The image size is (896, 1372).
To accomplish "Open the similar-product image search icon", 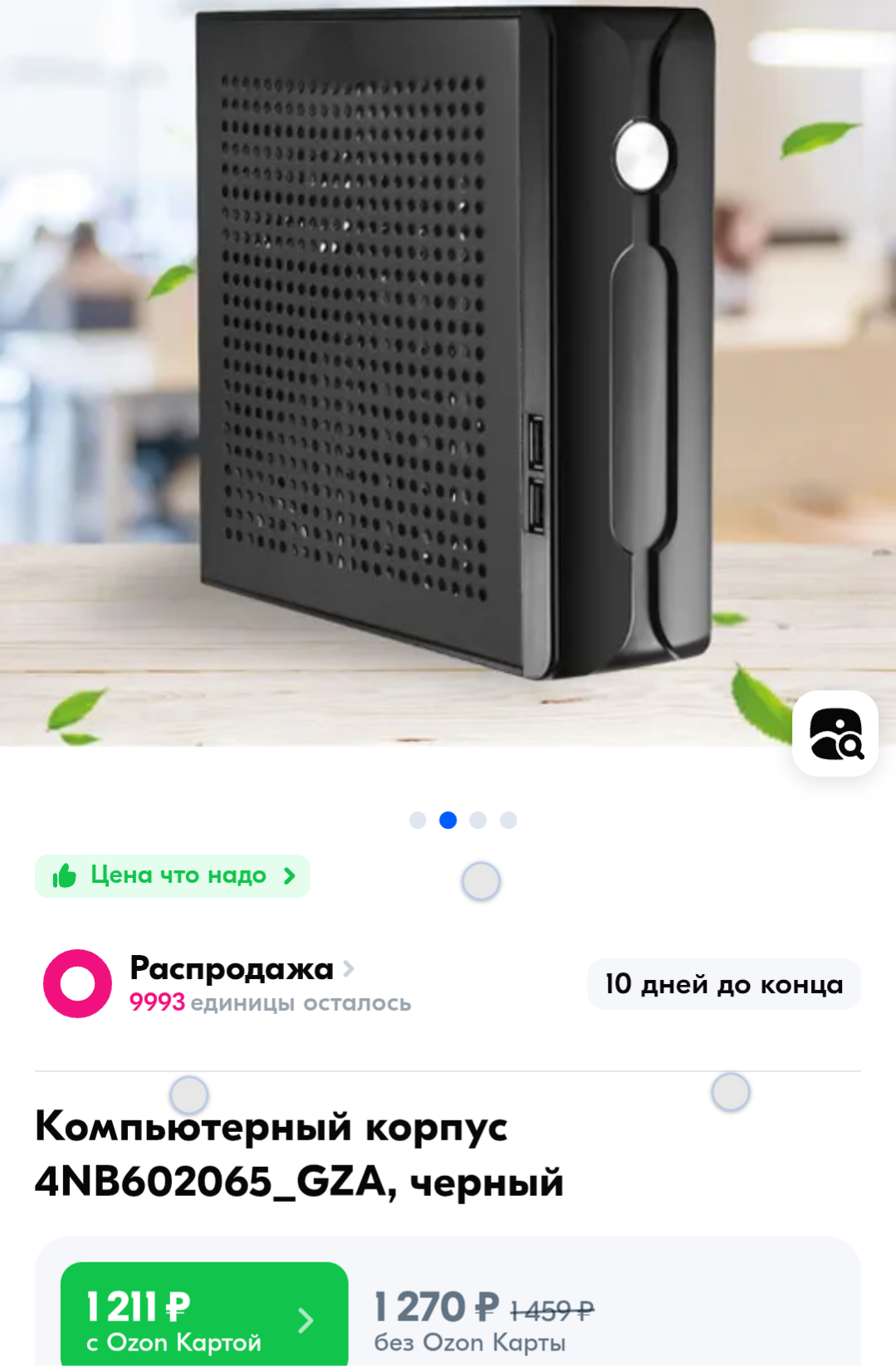I will point(835,733).
